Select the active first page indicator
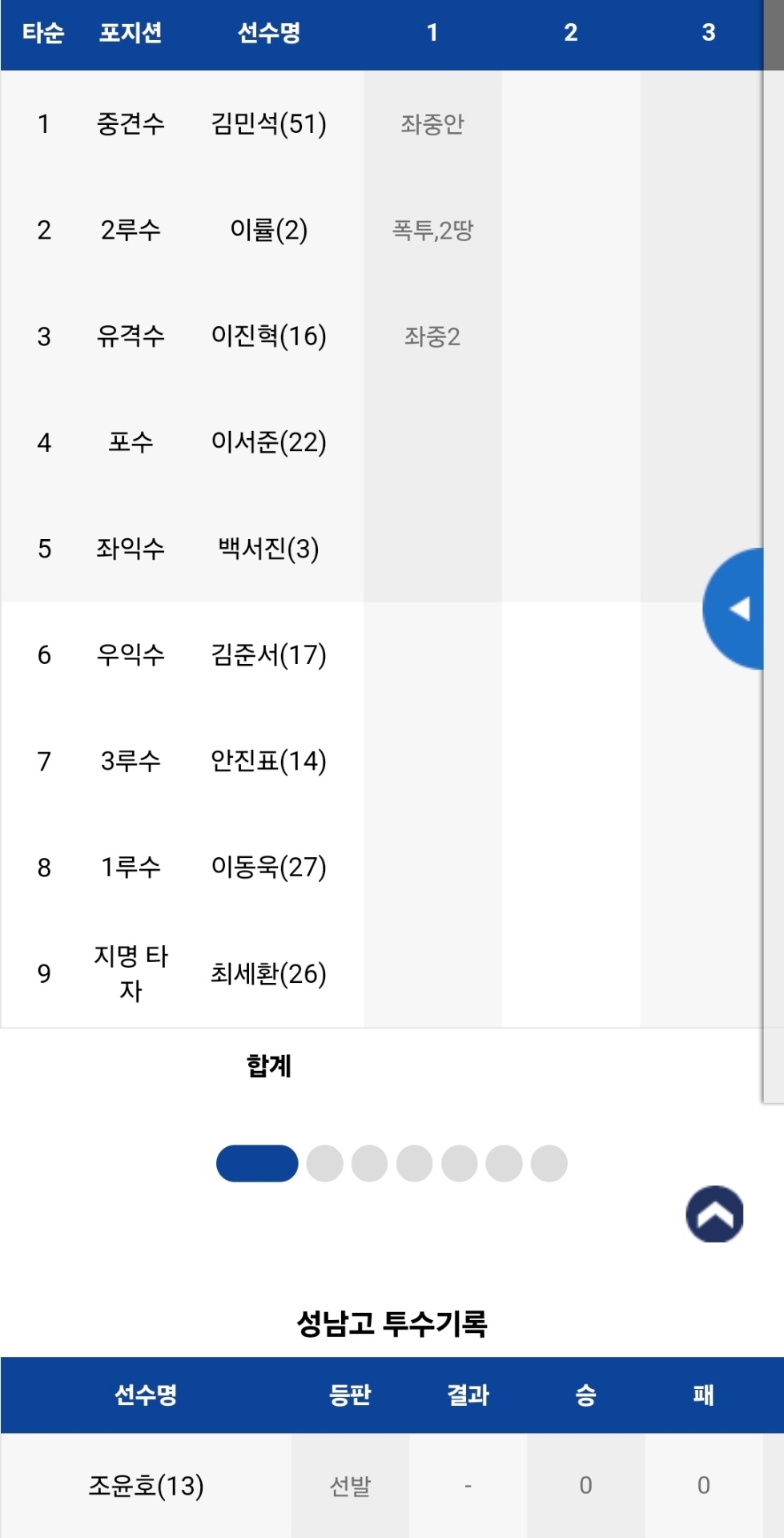 (257, 1163)
